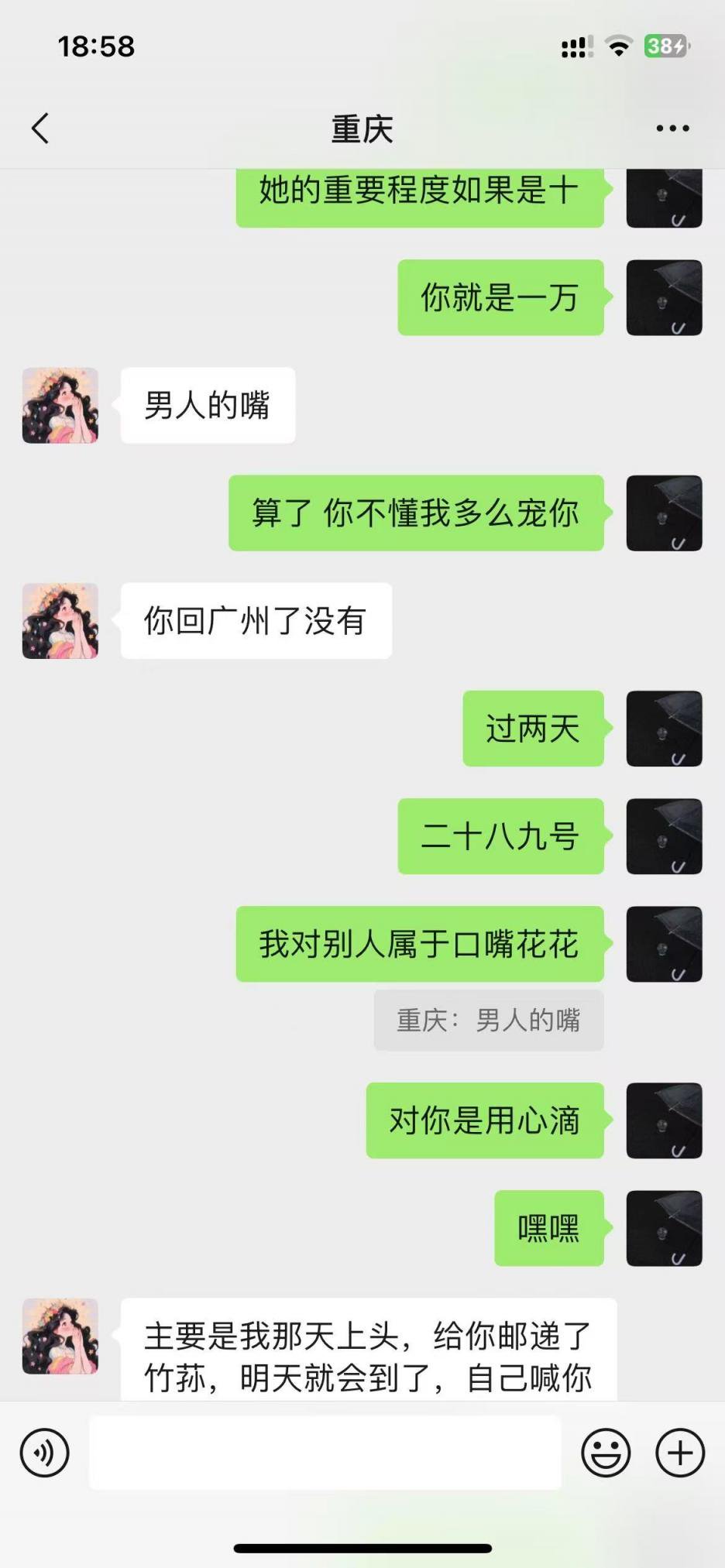This screenshot has width=725, height=1568.
Task: Open the chat overflow menu
Action: pyautogui.click(x=672, y=129)
